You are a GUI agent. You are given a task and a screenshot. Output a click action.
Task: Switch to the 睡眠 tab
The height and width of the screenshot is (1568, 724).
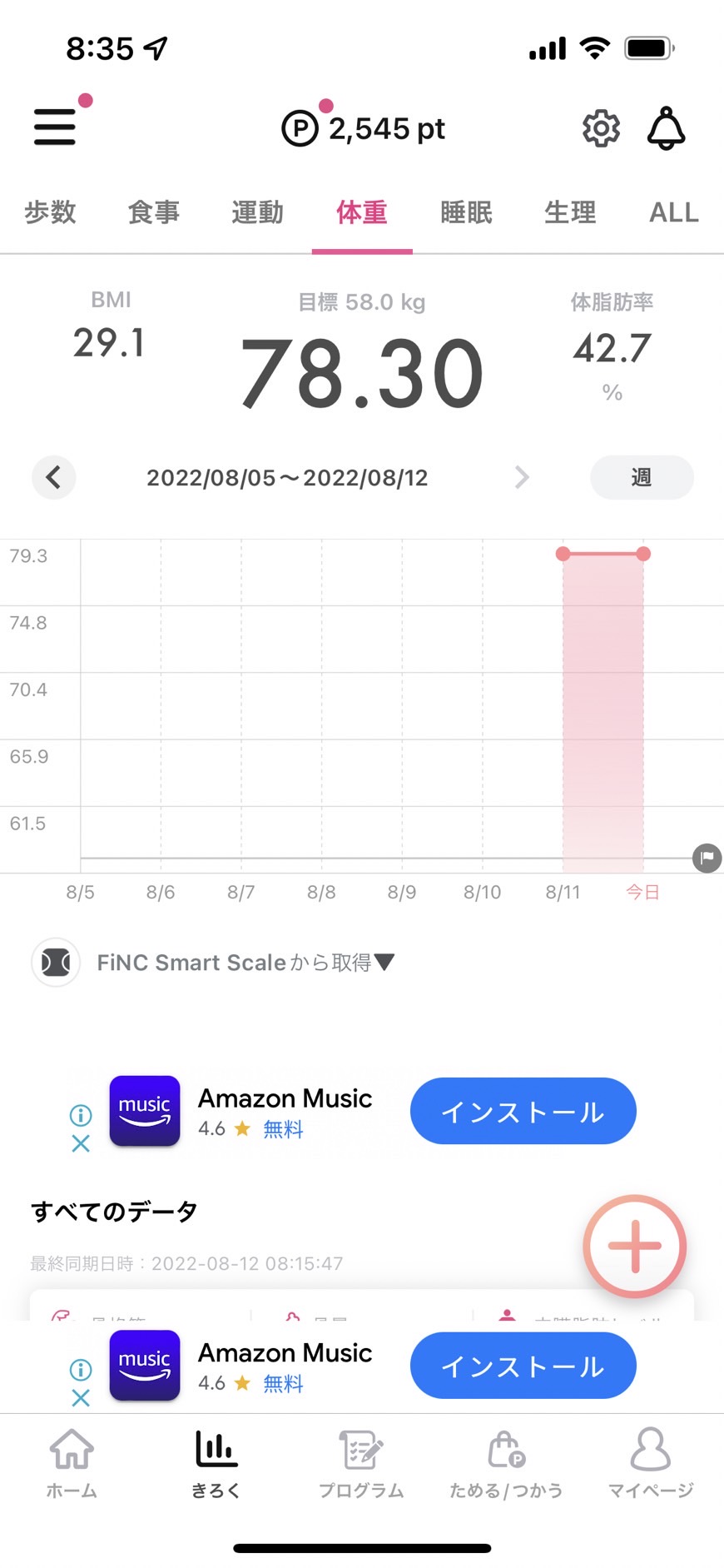coord(466,212)
